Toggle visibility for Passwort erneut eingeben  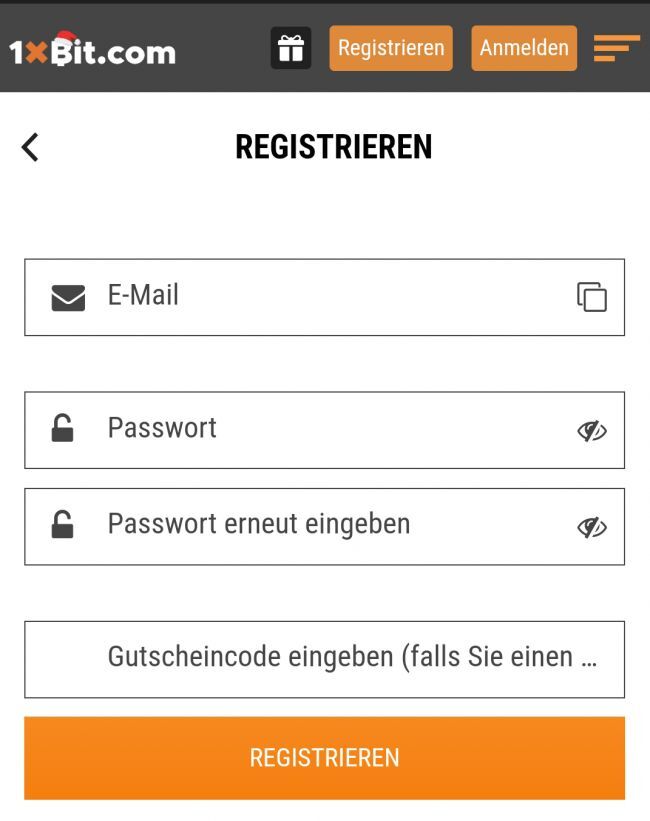[x=592, y=527]
